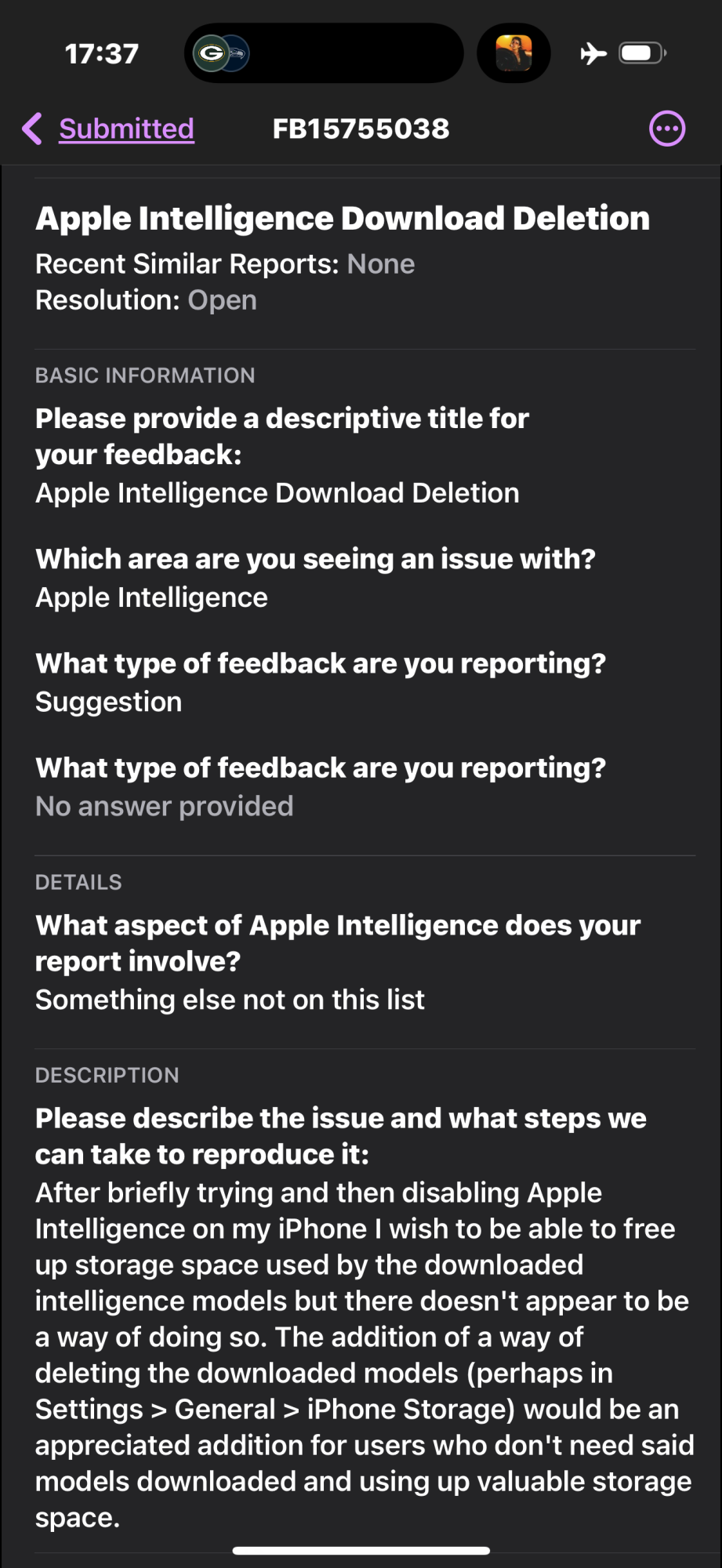Go back to the Submitted list
Image resolution: width=722 pixels, height=1568 pixels.
pos(108,129)
